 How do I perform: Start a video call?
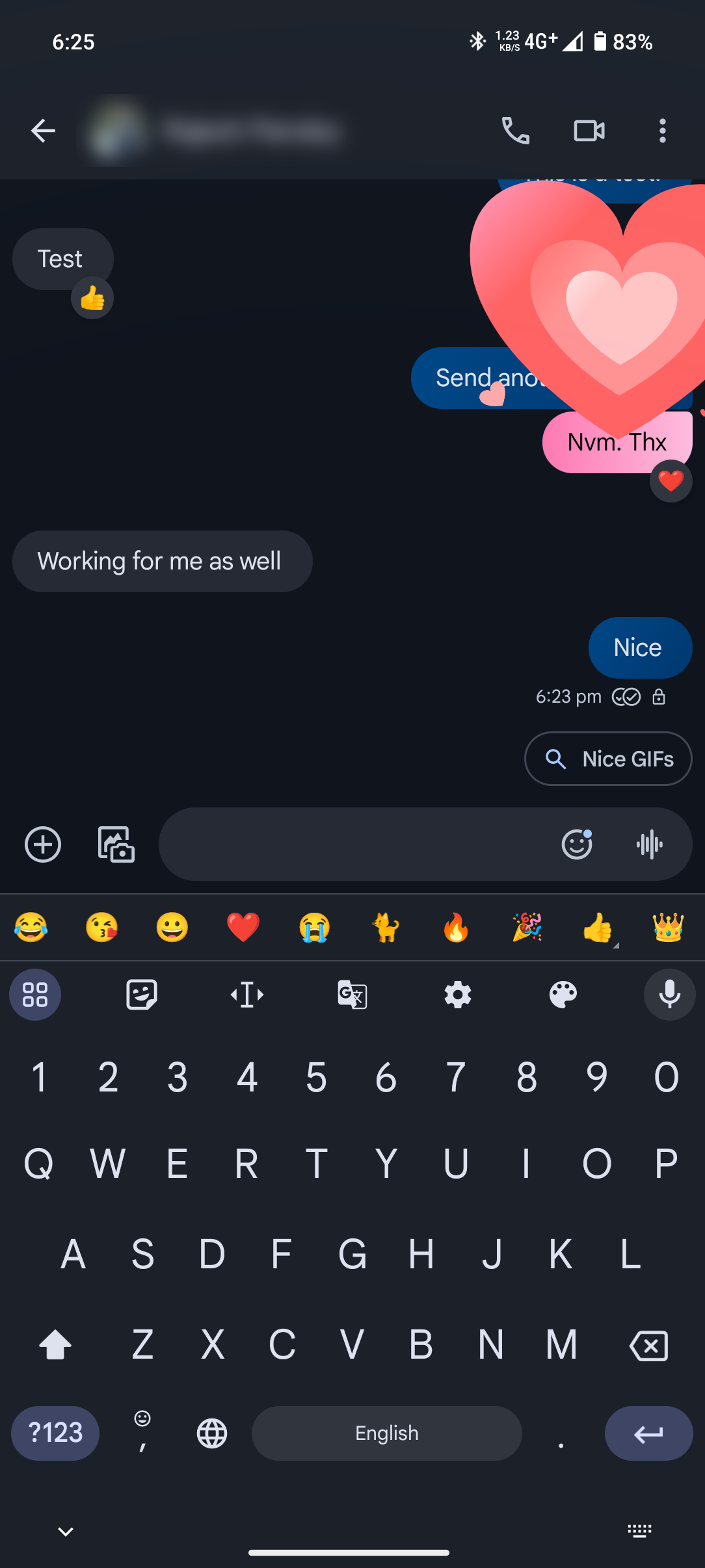click(589, 131)
